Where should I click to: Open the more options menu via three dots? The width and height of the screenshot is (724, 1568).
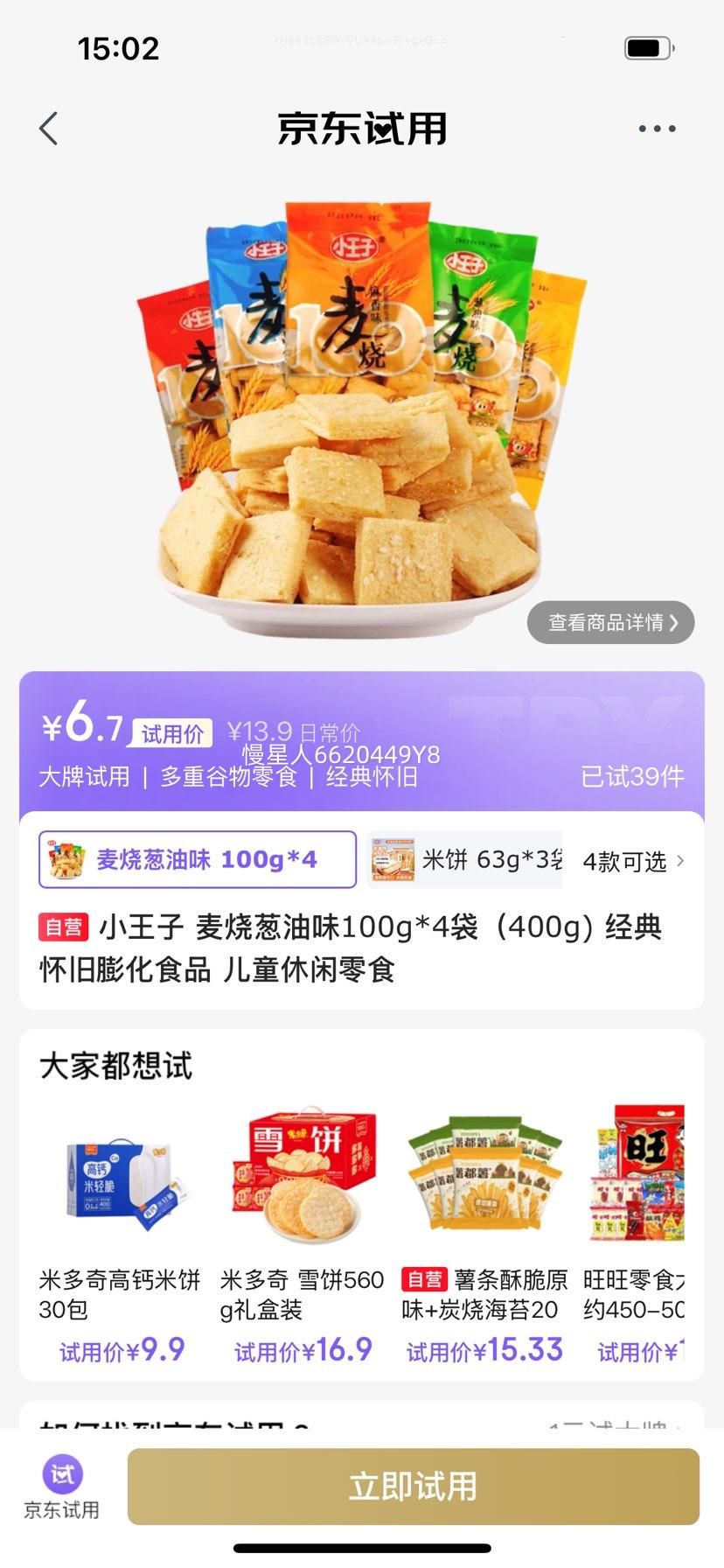657,128
